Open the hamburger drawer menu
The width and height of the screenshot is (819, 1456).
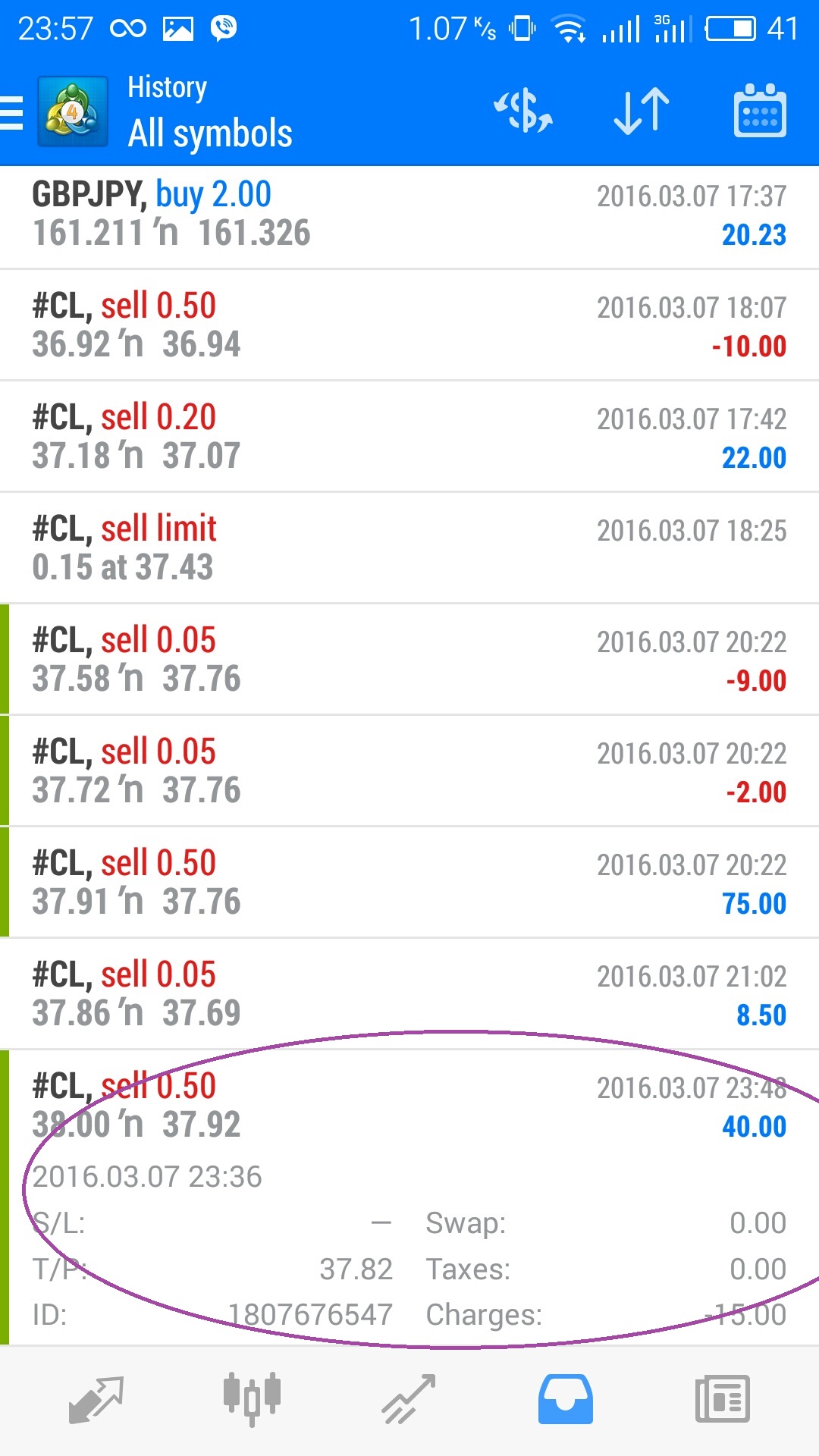click(12, 112)
